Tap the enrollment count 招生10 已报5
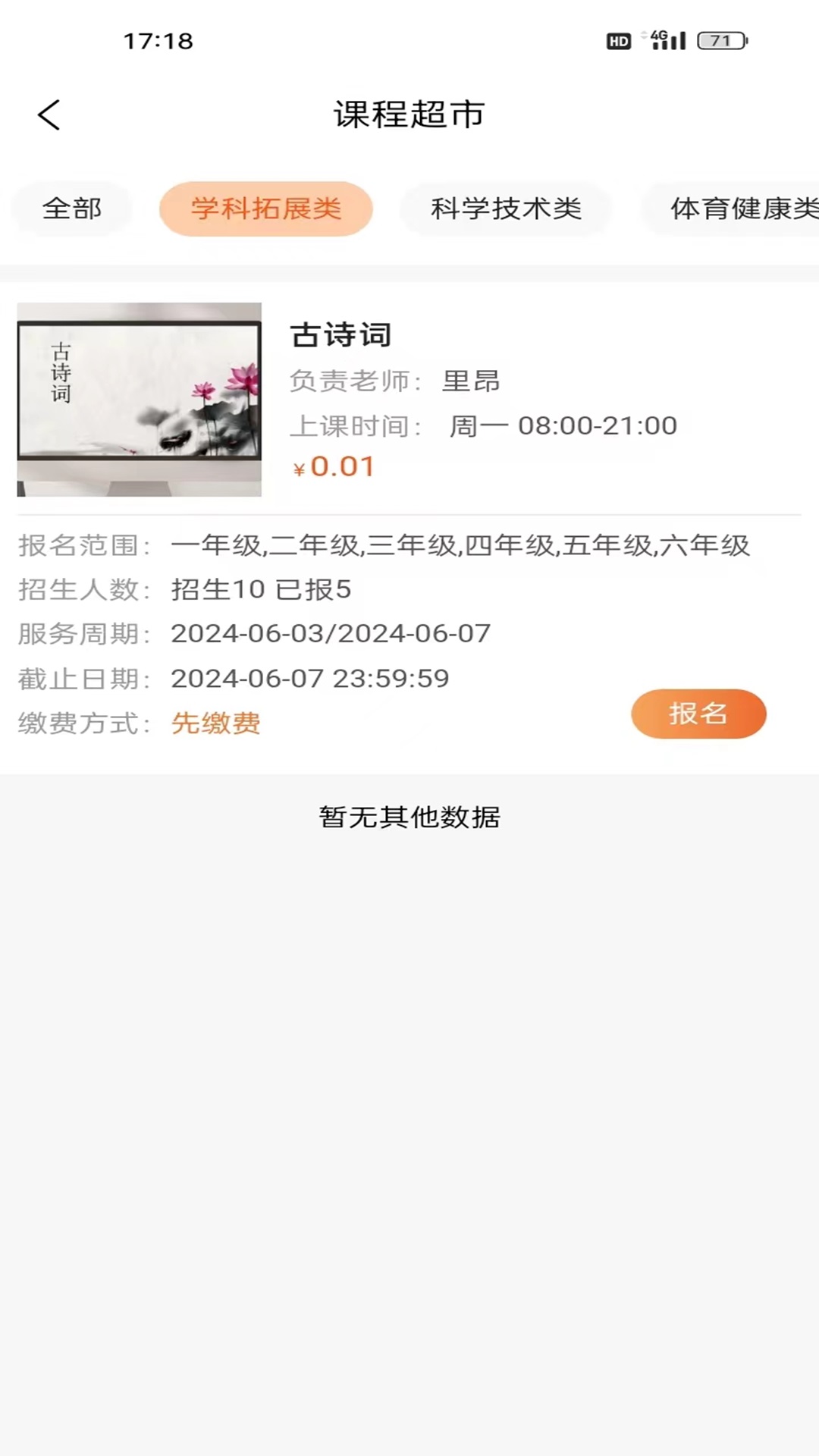The image size is (819, 1456). pos(261,589)
